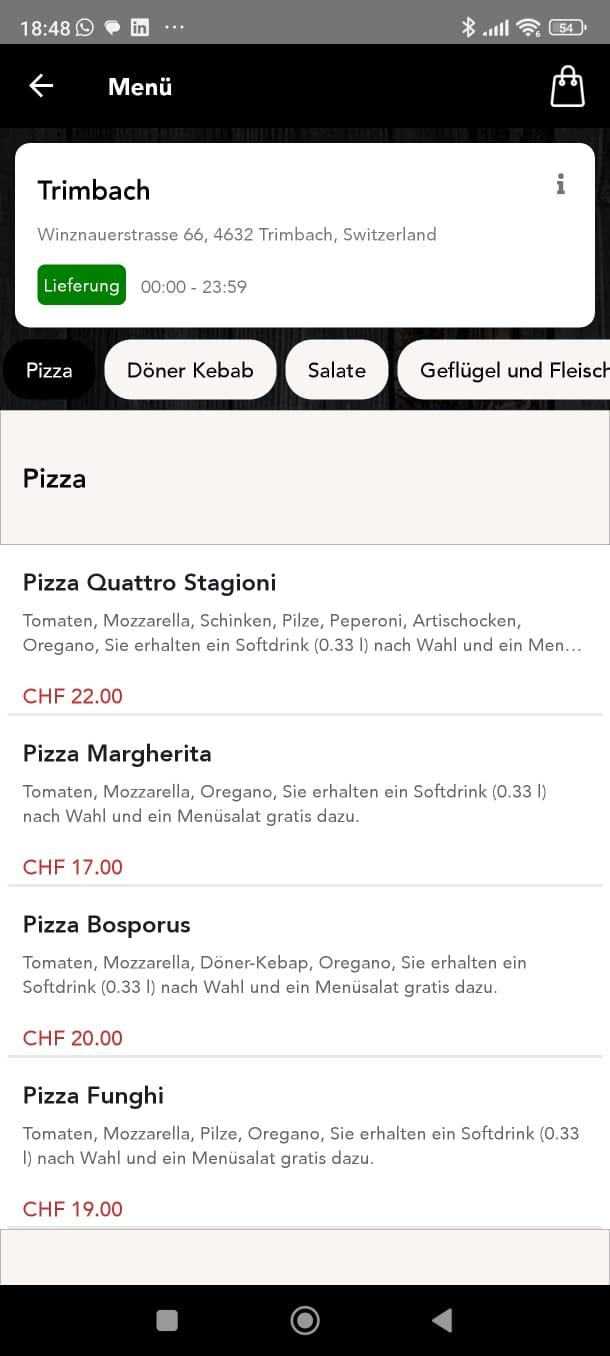Go back using the top arrow
Viewport: 610px width, 1356px height.
coord(41,86)
